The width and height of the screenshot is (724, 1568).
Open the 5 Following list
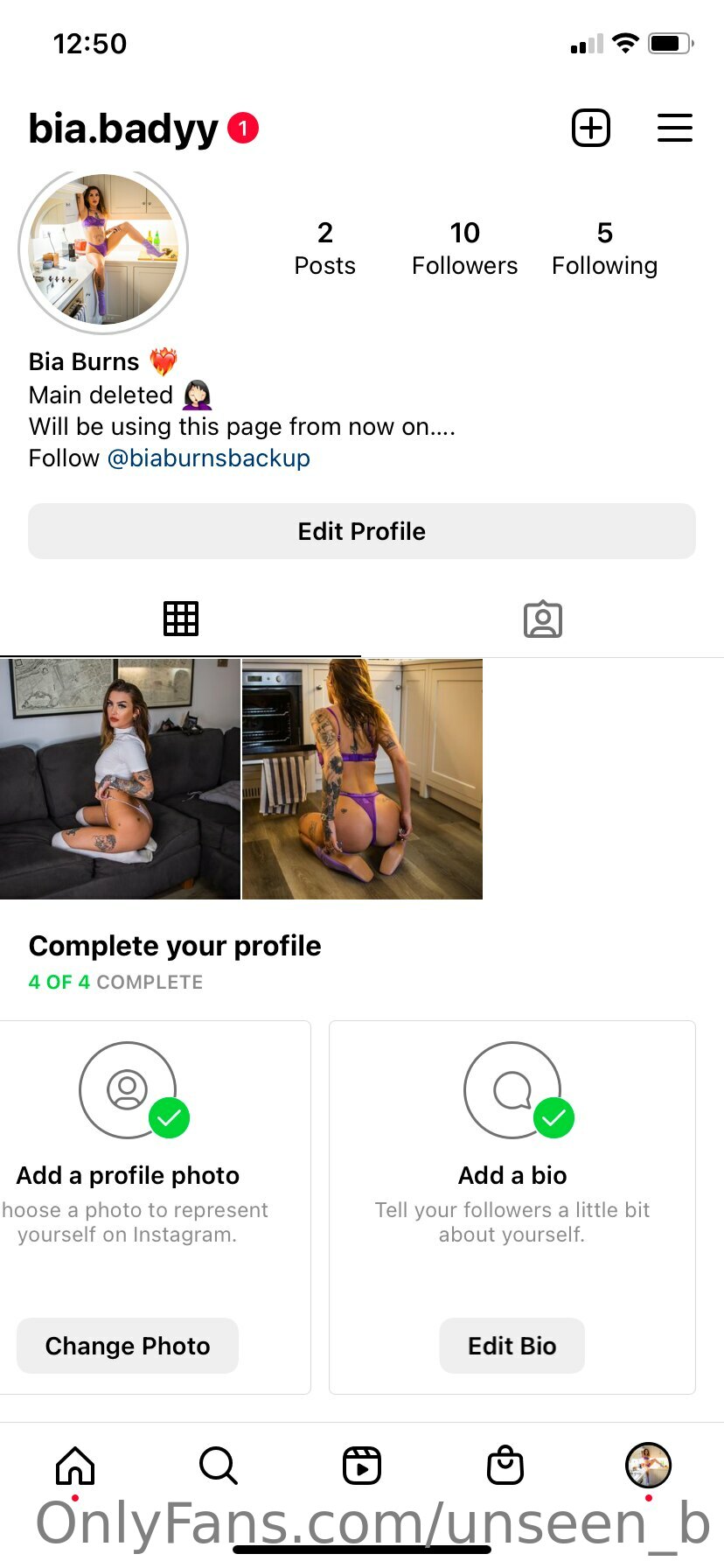point(604,248)
